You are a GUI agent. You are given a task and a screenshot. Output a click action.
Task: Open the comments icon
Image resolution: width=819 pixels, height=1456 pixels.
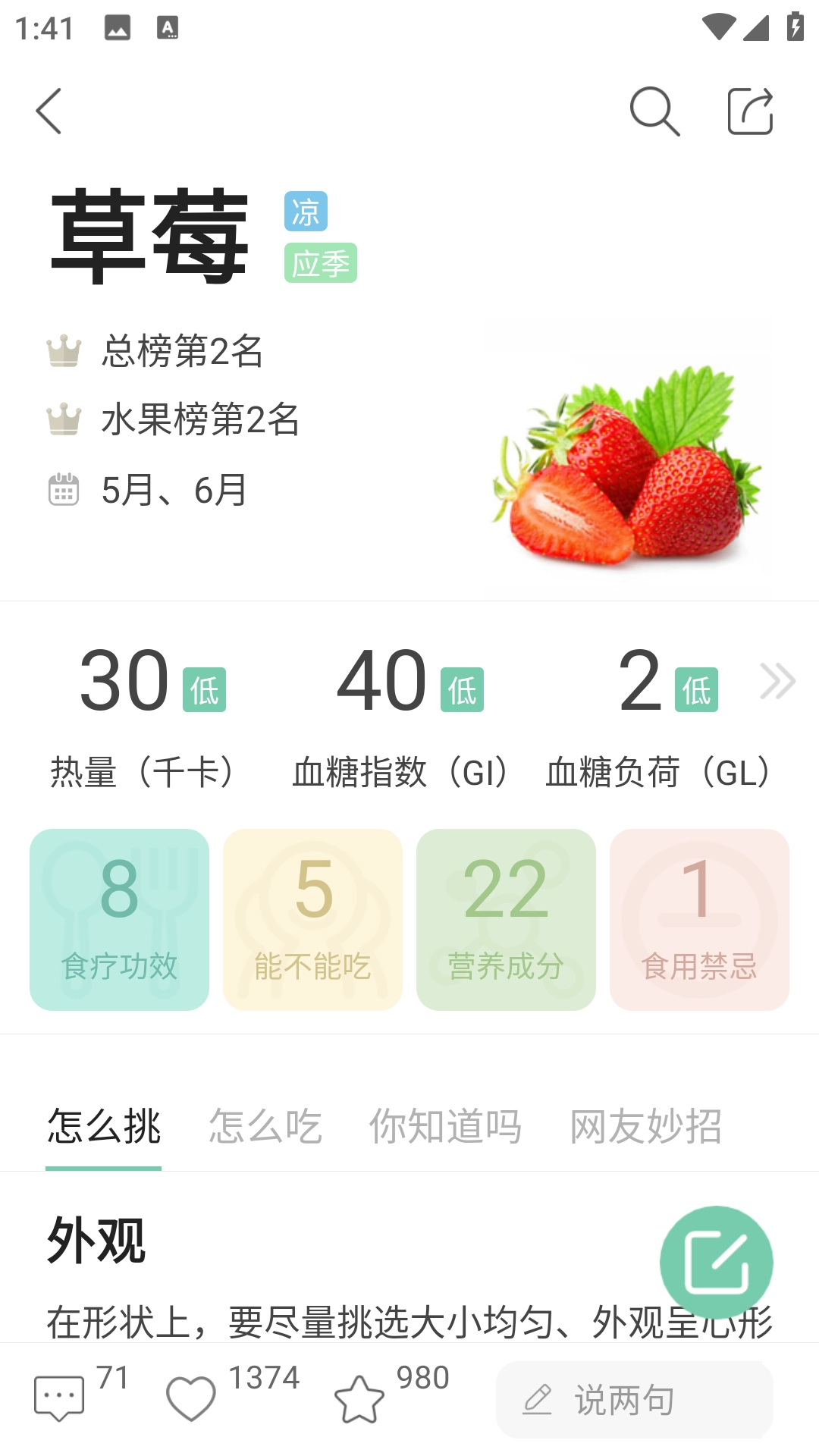pos(59,1398)
